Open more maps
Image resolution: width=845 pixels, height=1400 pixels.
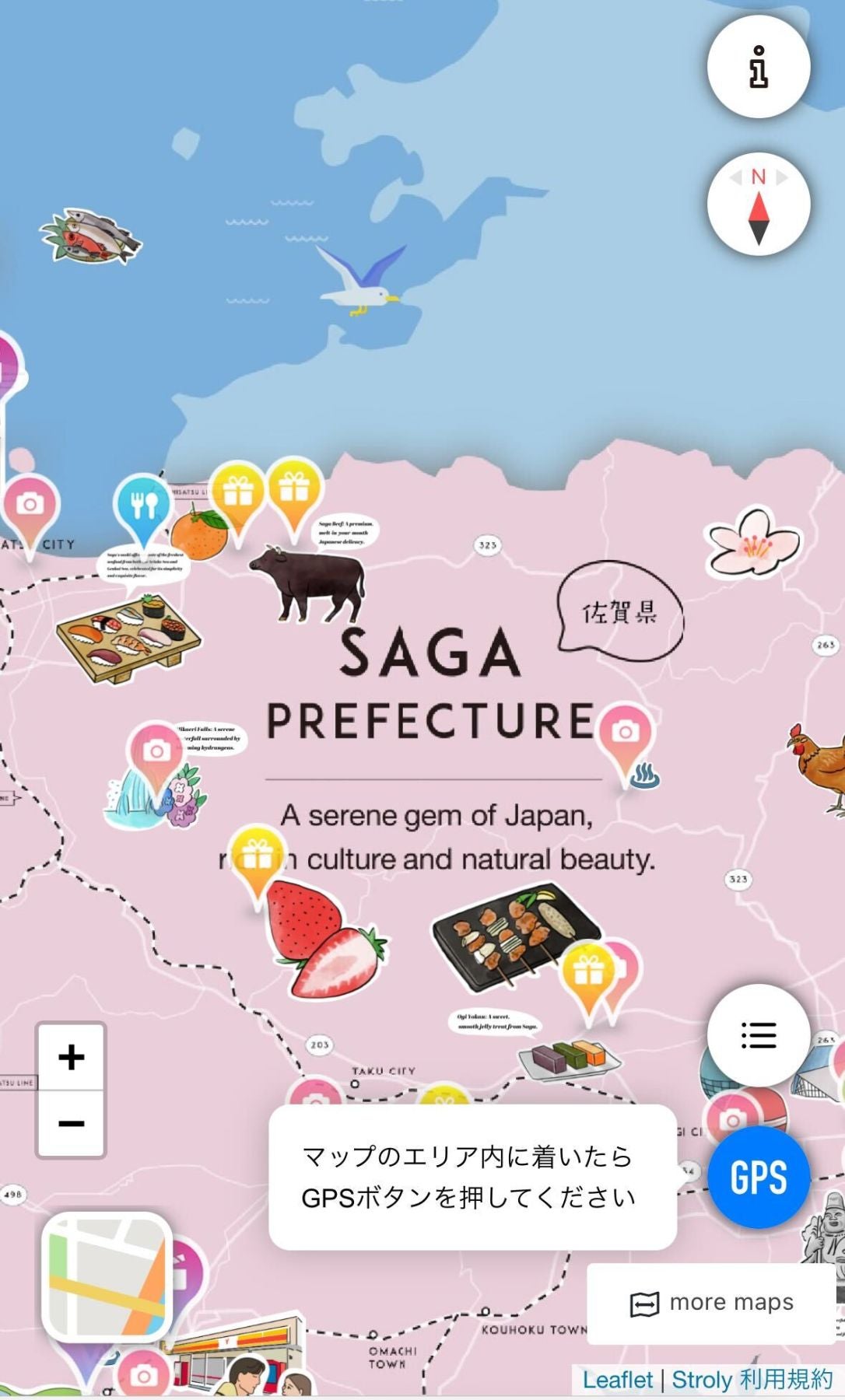(x=712, y=1303)
